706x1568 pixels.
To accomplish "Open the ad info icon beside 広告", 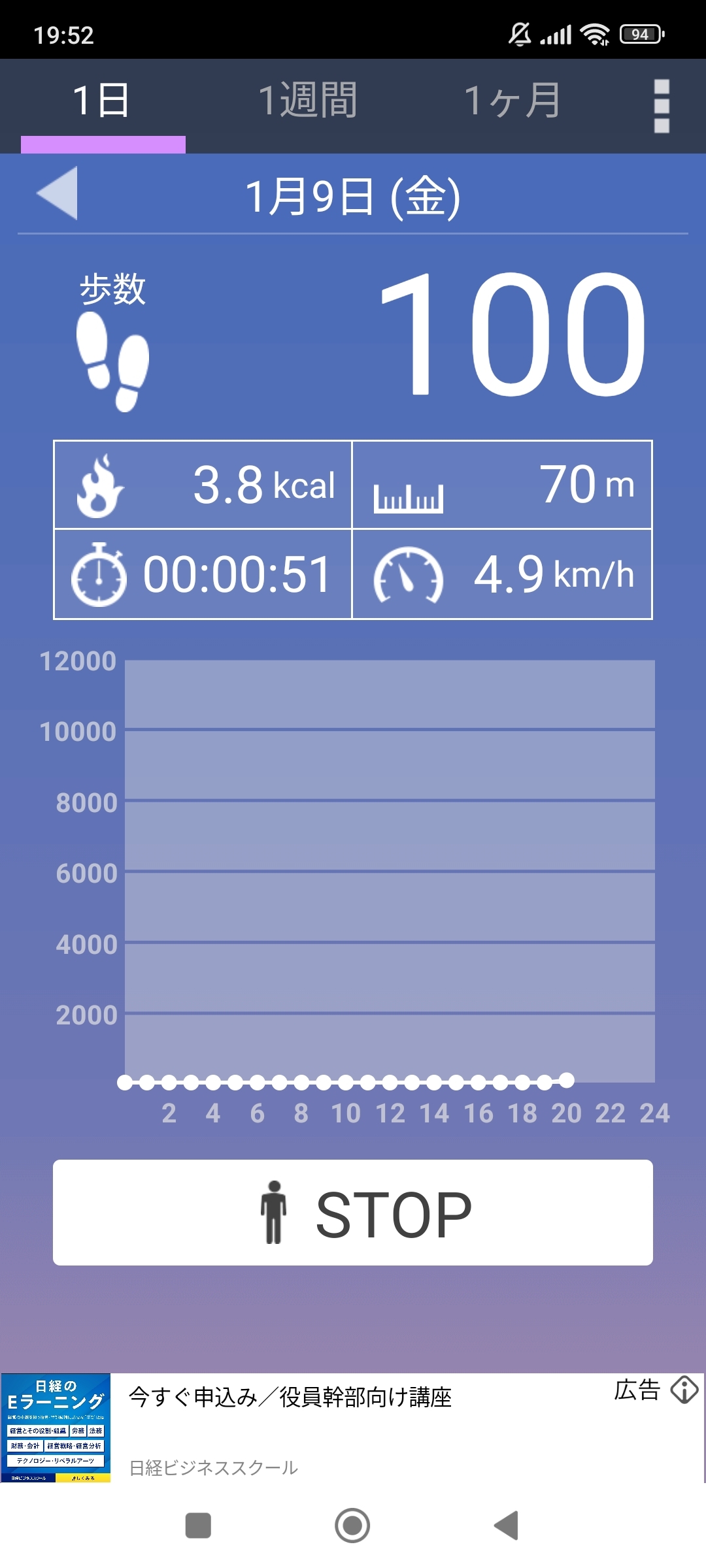I will (684, 1390).
